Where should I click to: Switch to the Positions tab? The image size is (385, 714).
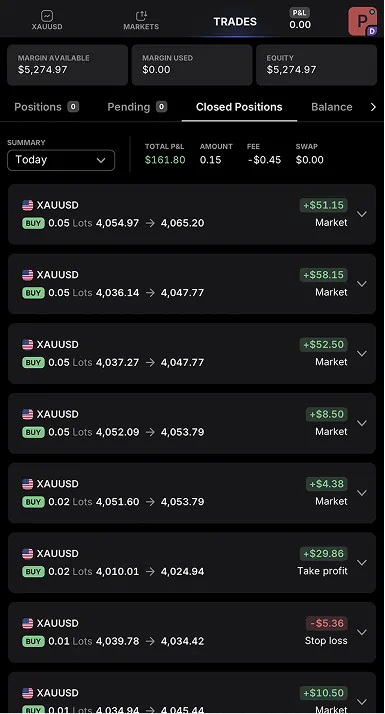point(46,107)
